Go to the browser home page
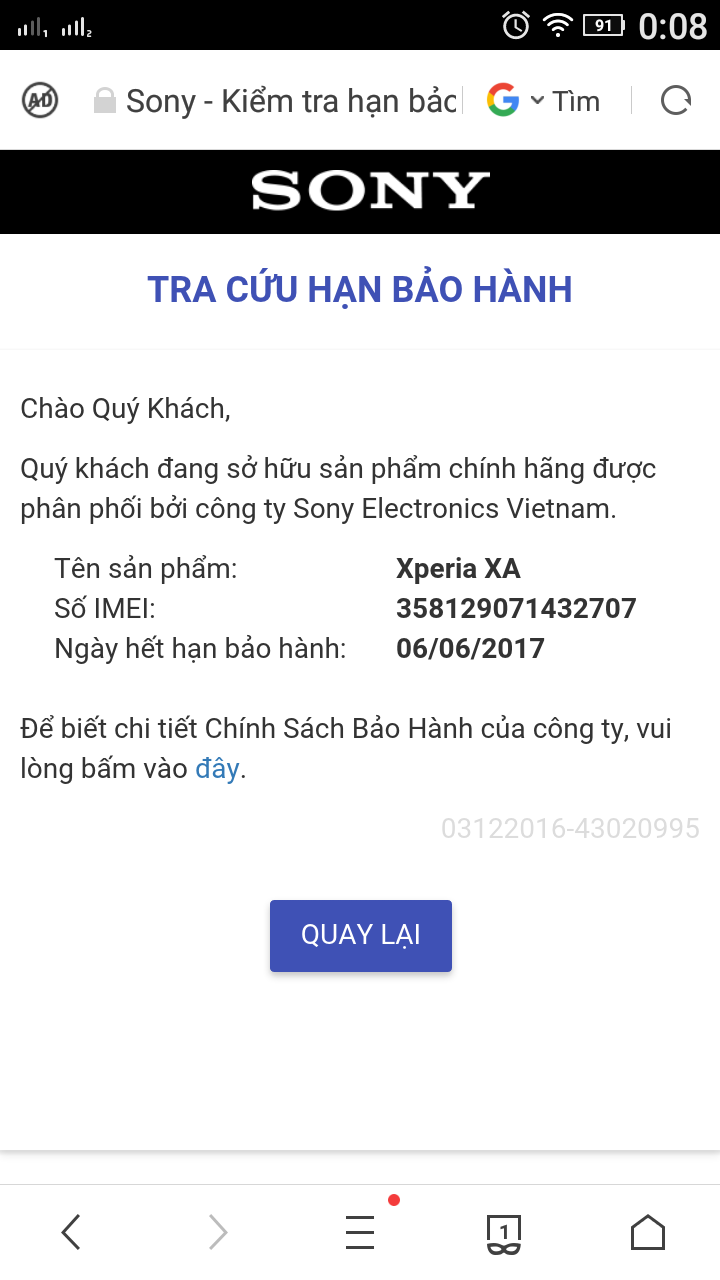 coord(648,1232)
